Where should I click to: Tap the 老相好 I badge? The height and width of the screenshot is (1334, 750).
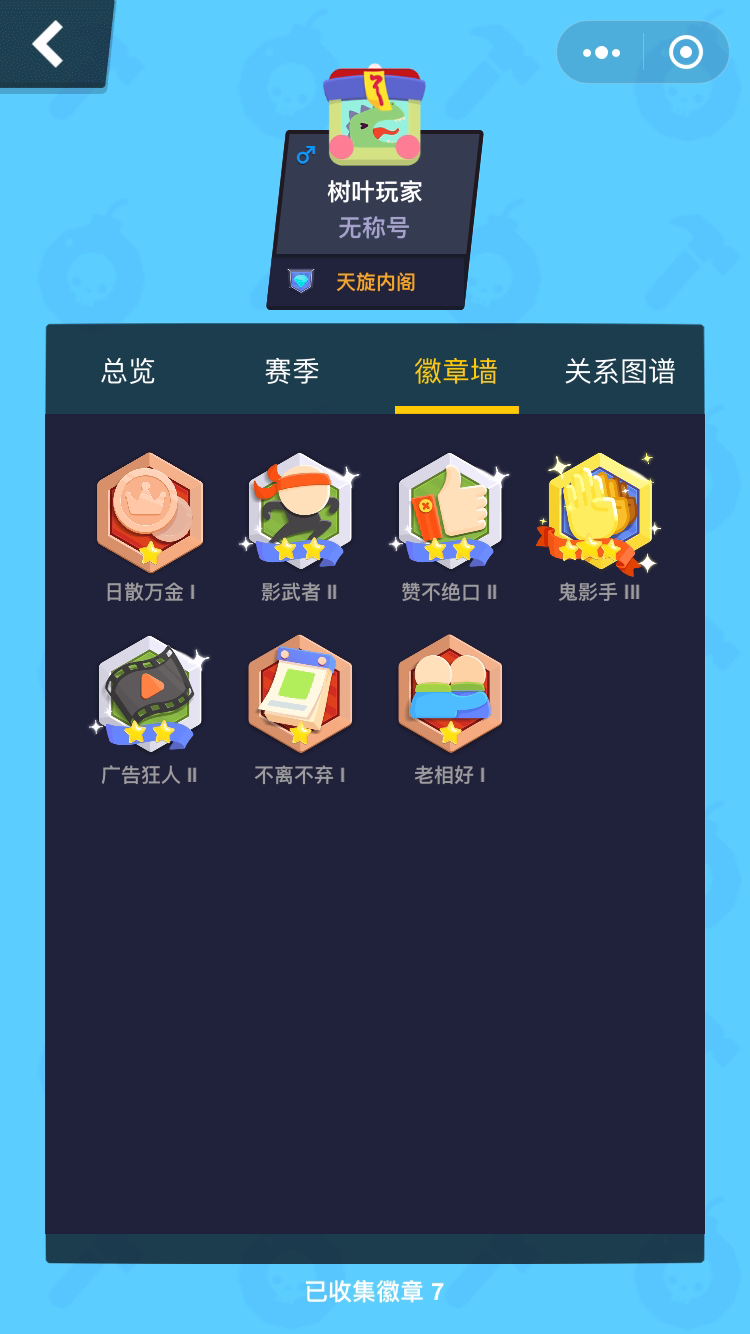(450, 694)
